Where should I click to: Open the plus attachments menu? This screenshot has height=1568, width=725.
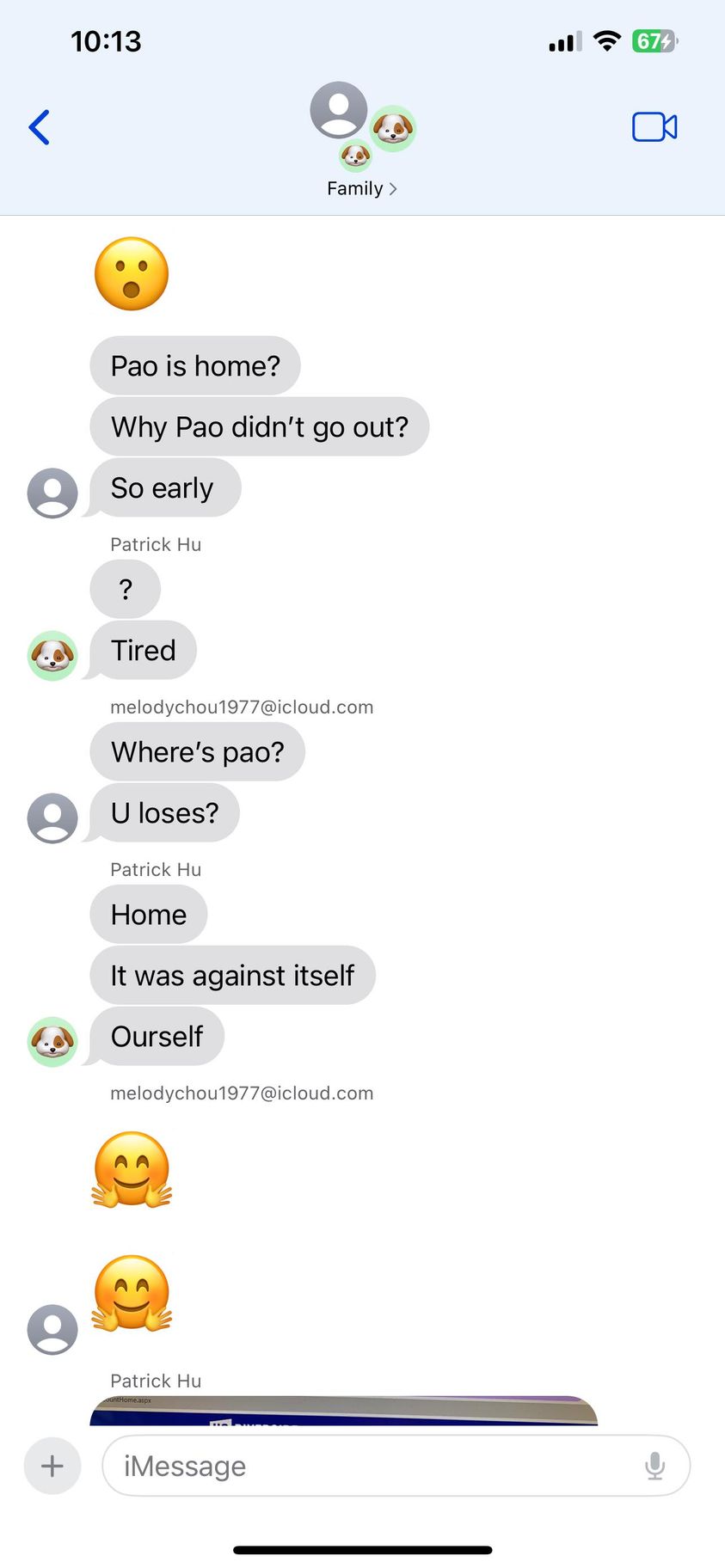(52, 1466)
